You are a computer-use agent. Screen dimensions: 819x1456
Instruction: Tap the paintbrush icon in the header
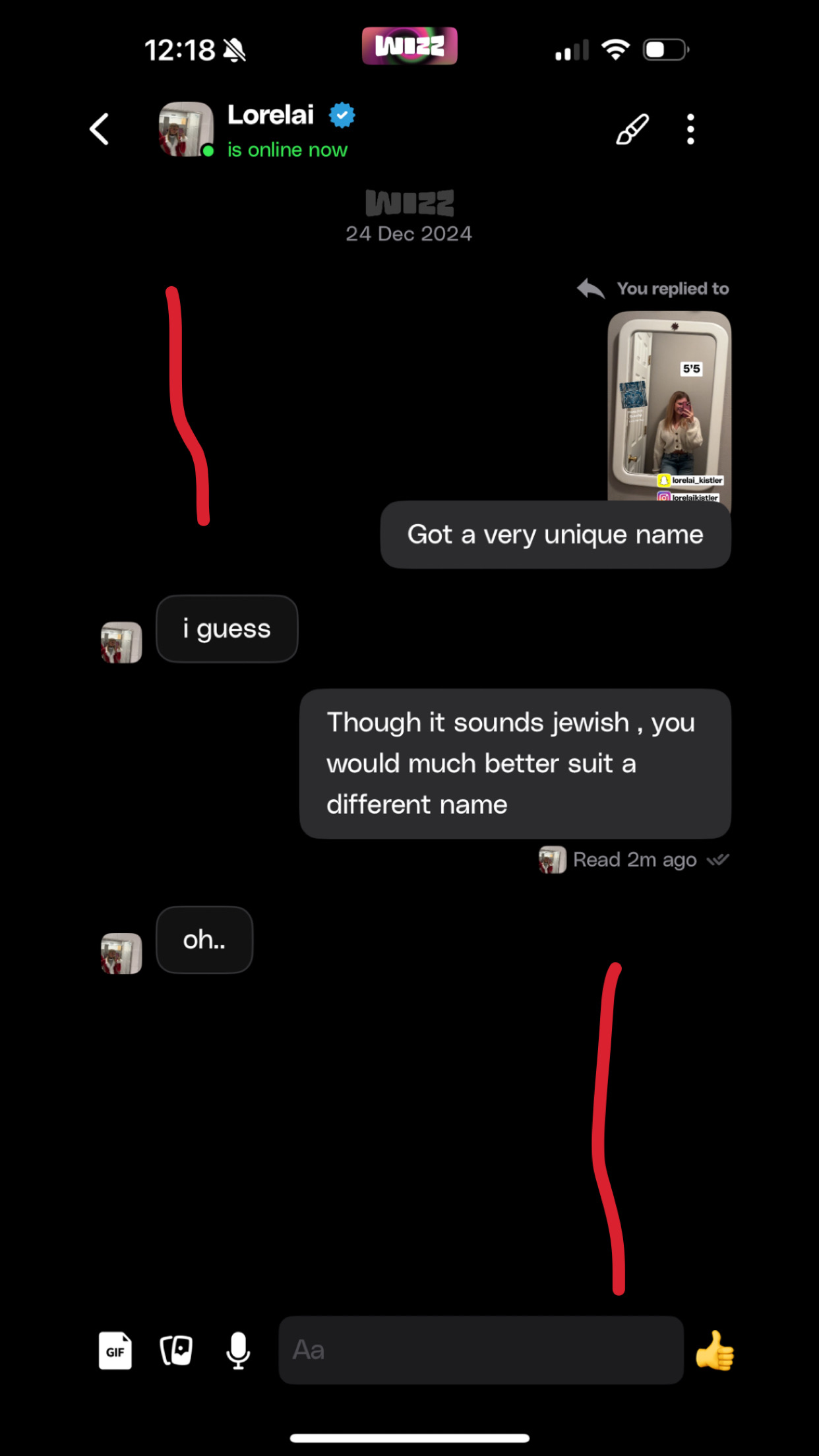pos(632,129)
